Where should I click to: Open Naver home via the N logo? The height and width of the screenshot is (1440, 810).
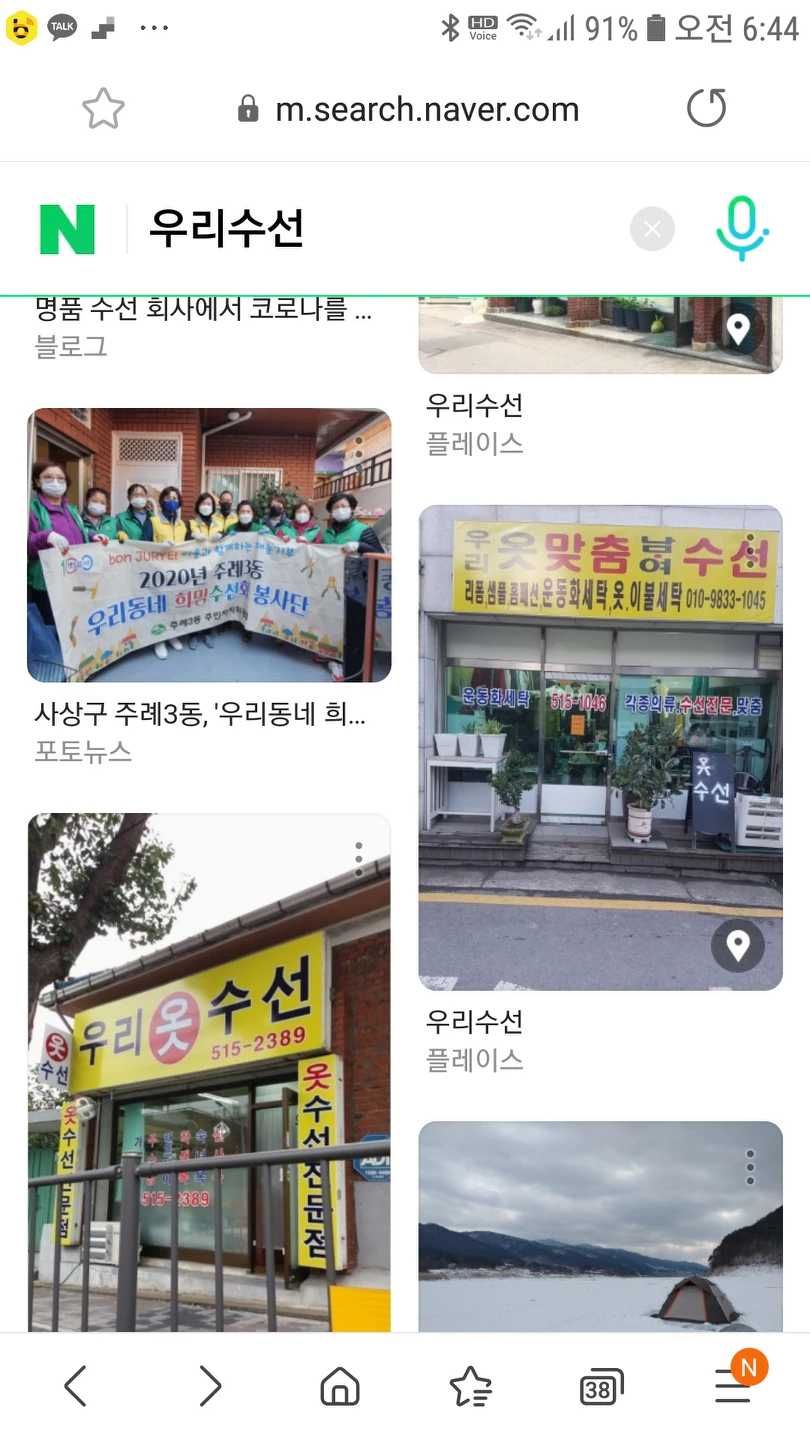pos(67,229)
